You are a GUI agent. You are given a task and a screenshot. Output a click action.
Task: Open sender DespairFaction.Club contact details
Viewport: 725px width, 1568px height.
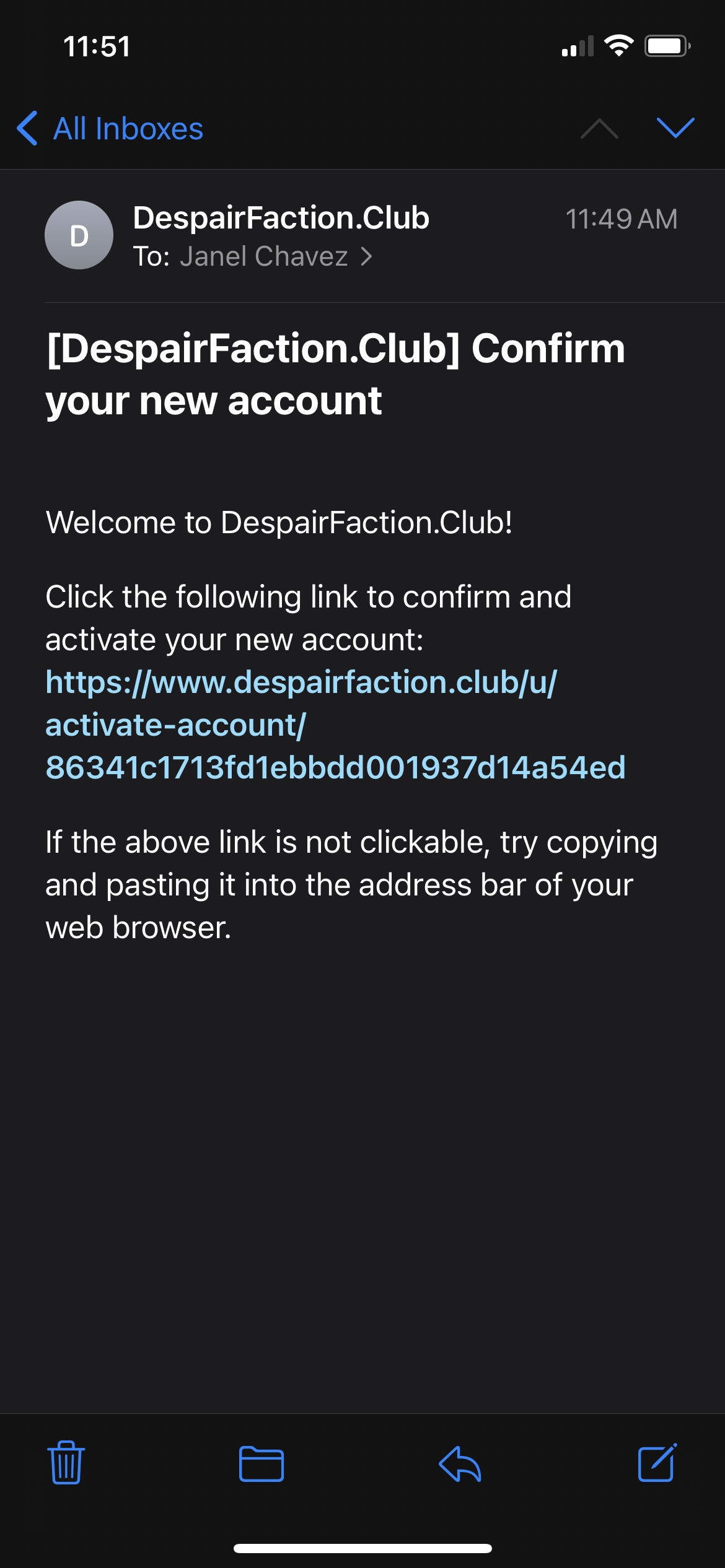pos(281,218)
